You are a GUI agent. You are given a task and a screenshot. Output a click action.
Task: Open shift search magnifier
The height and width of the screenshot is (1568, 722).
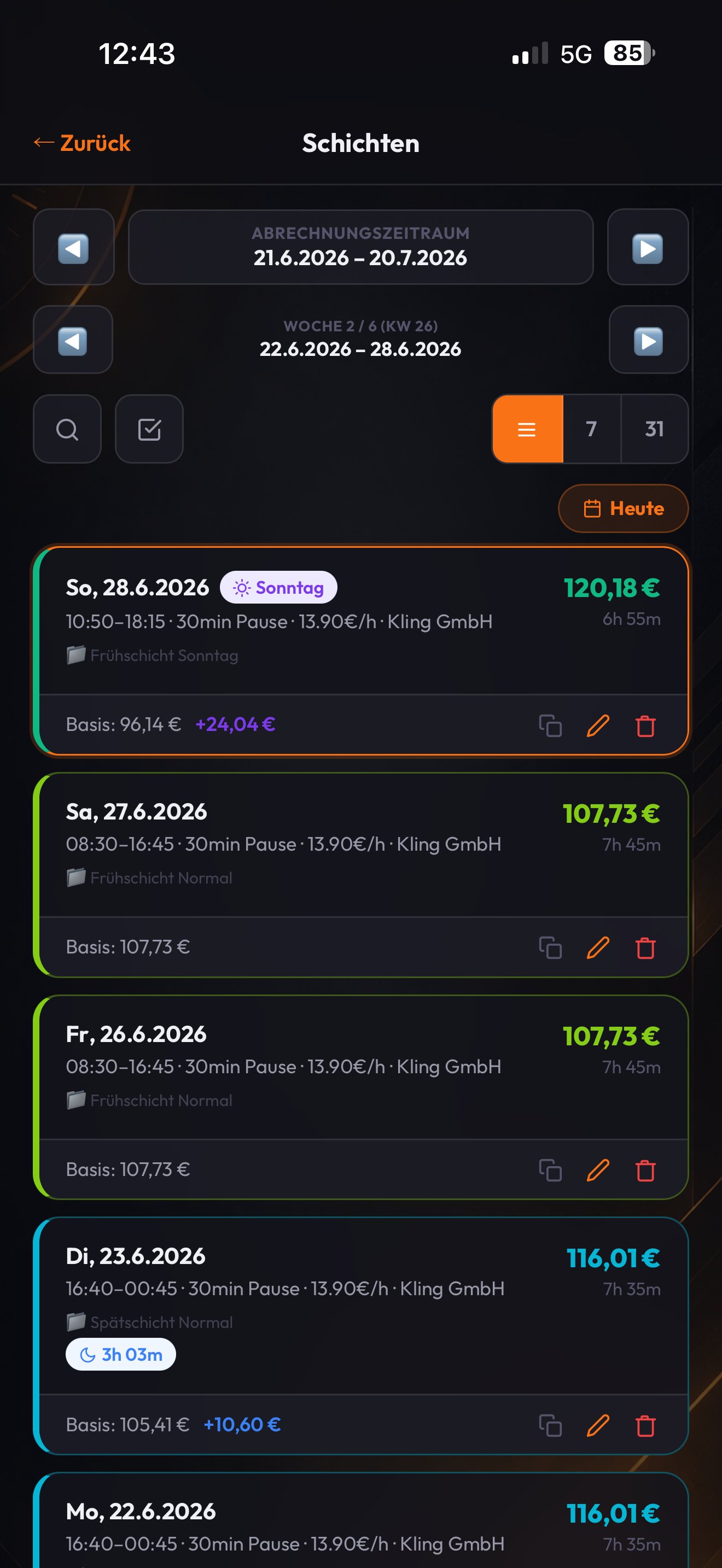click(67, 429)
